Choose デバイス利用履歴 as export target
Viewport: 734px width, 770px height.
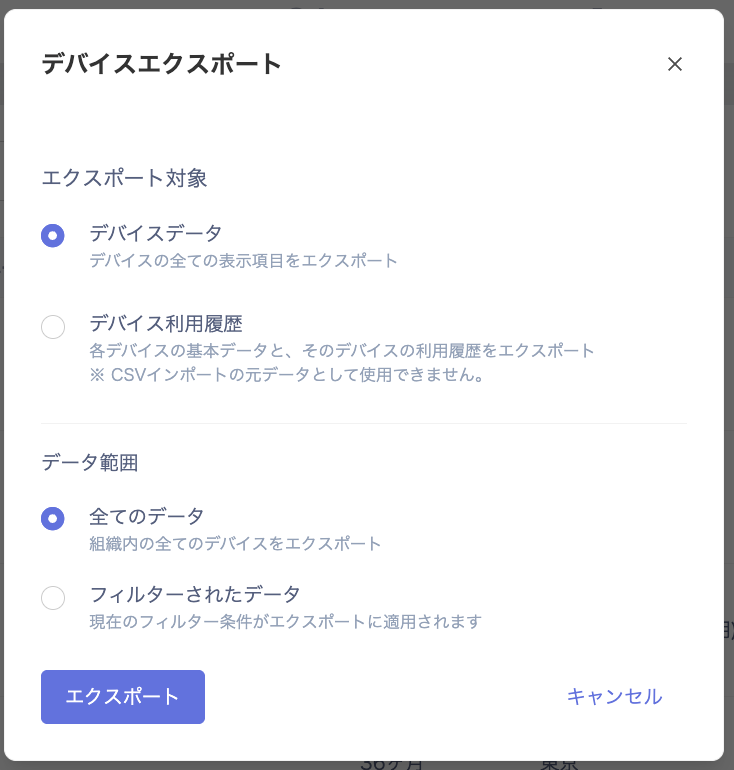pyautogui.click(x=53, y=327)
